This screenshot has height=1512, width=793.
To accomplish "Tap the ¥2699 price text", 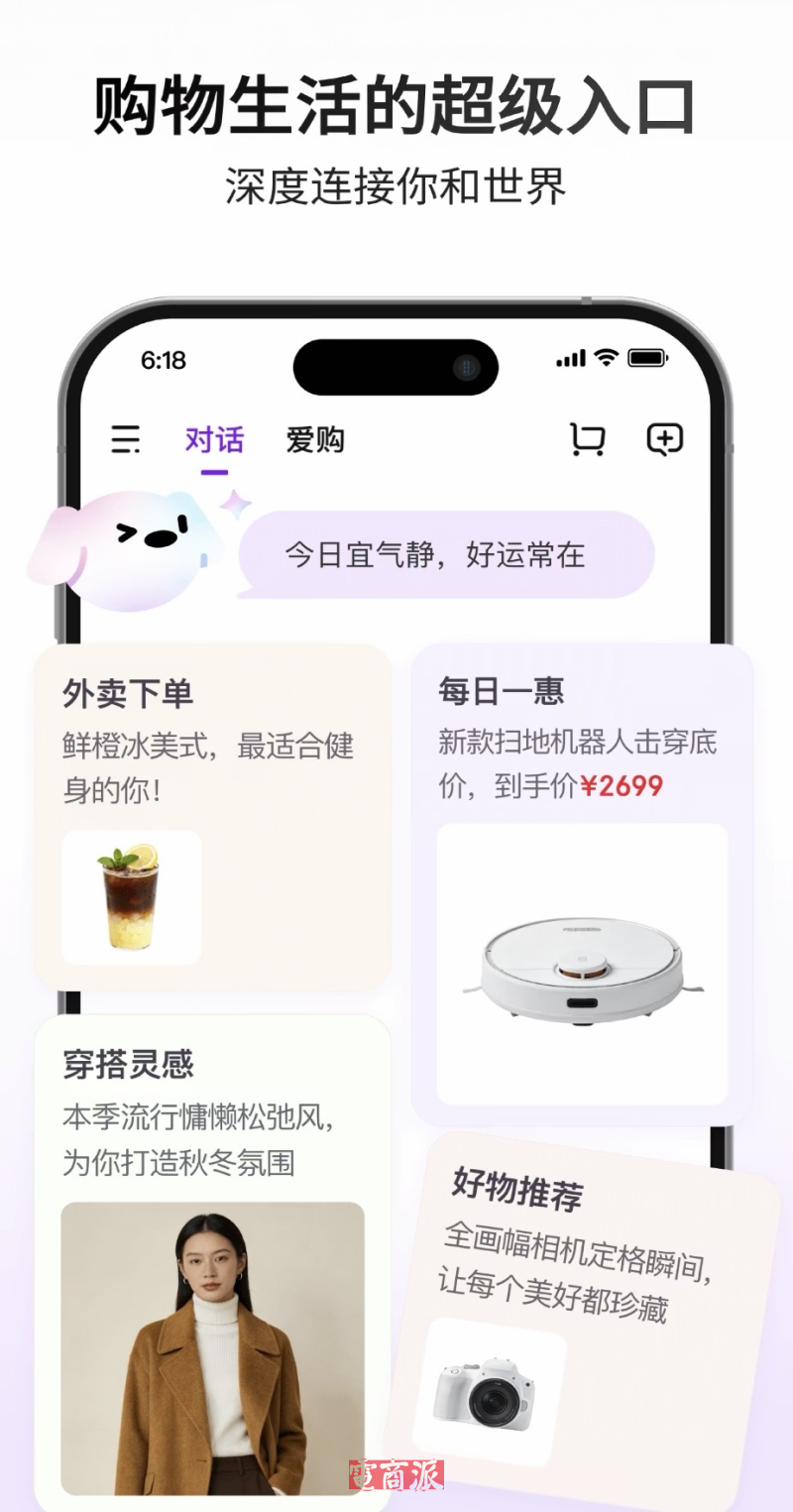I will 623,786.
